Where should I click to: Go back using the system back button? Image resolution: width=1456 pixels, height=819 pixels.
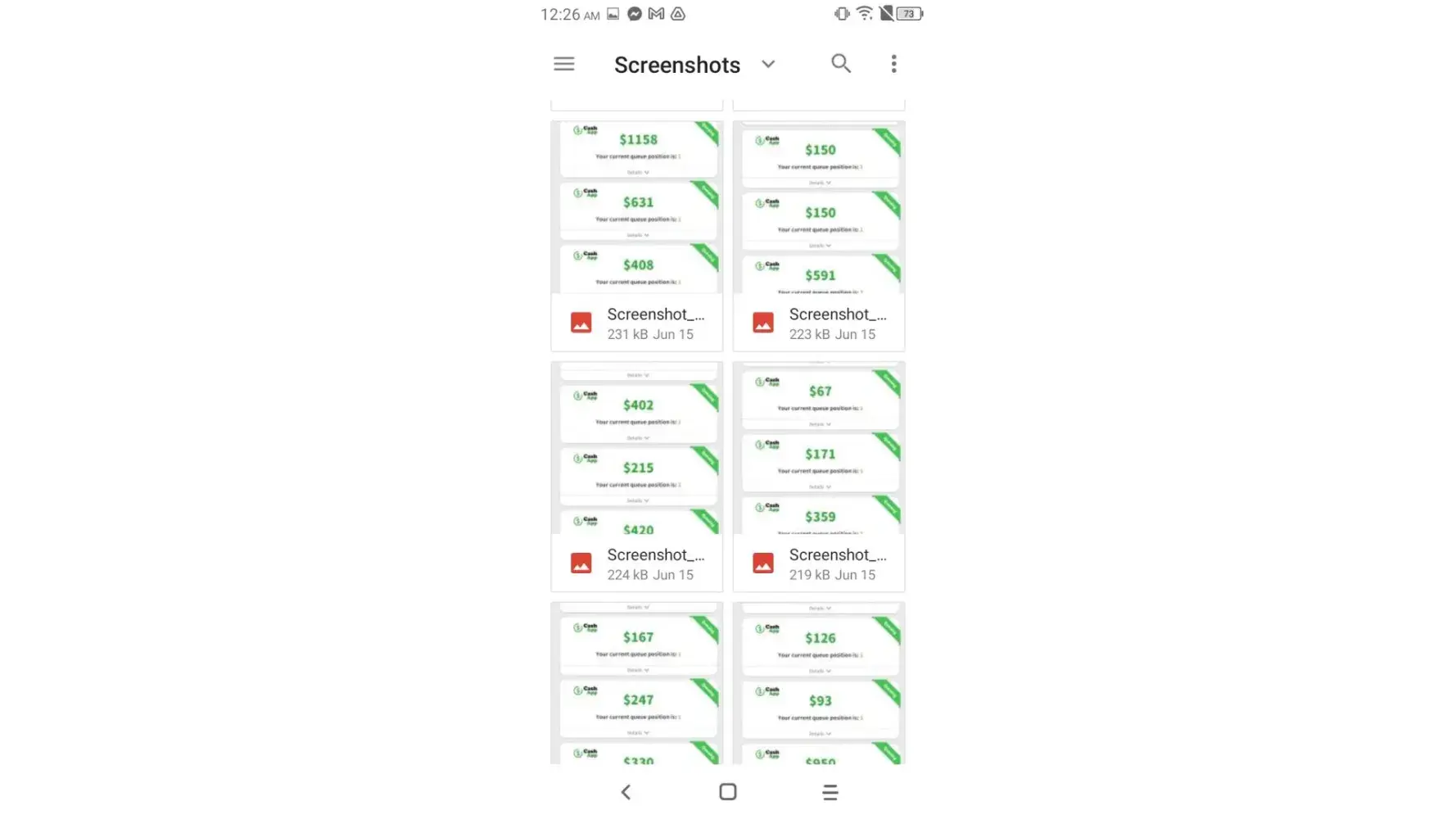pos(626,792)
